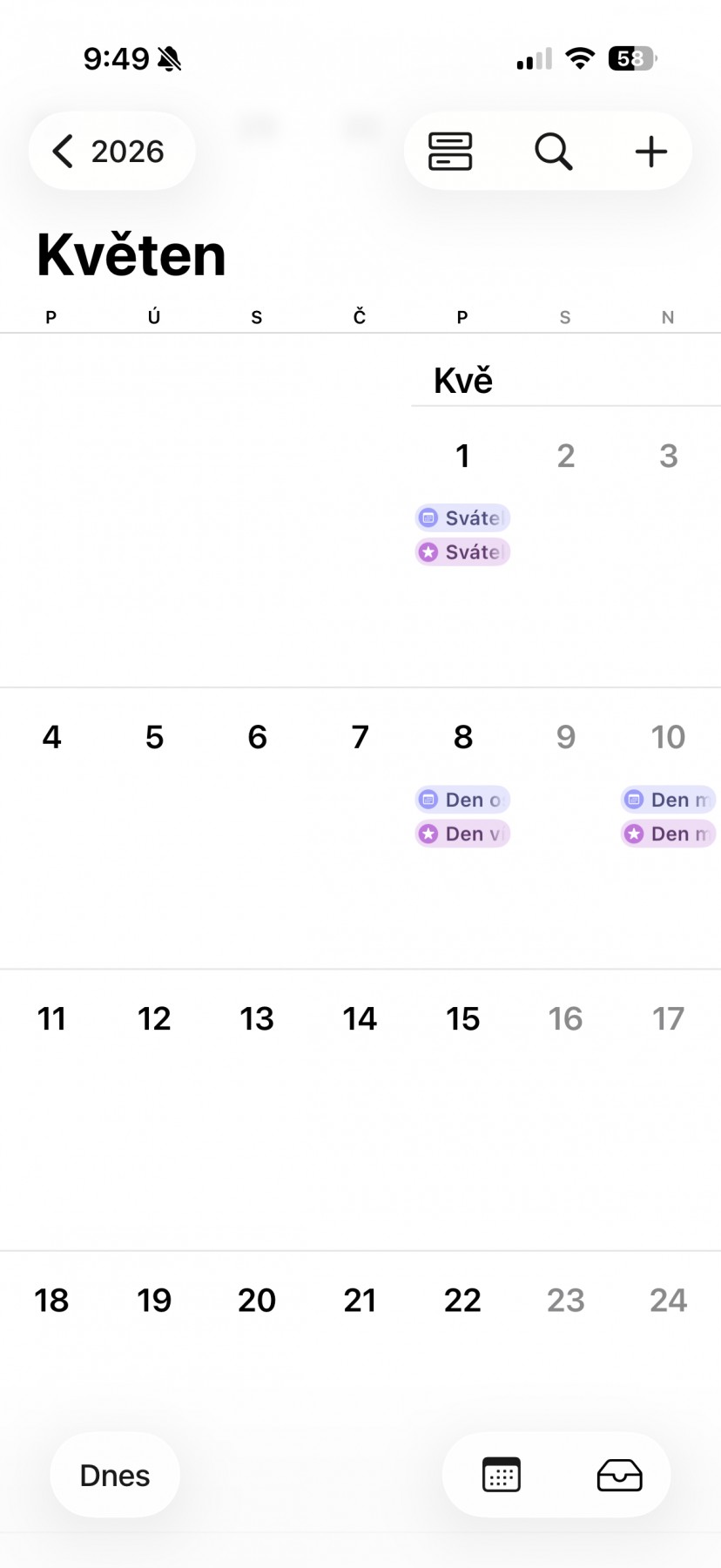Choose day 4 of May
This screenshot has width=721, height=1568.
point(51,737)
